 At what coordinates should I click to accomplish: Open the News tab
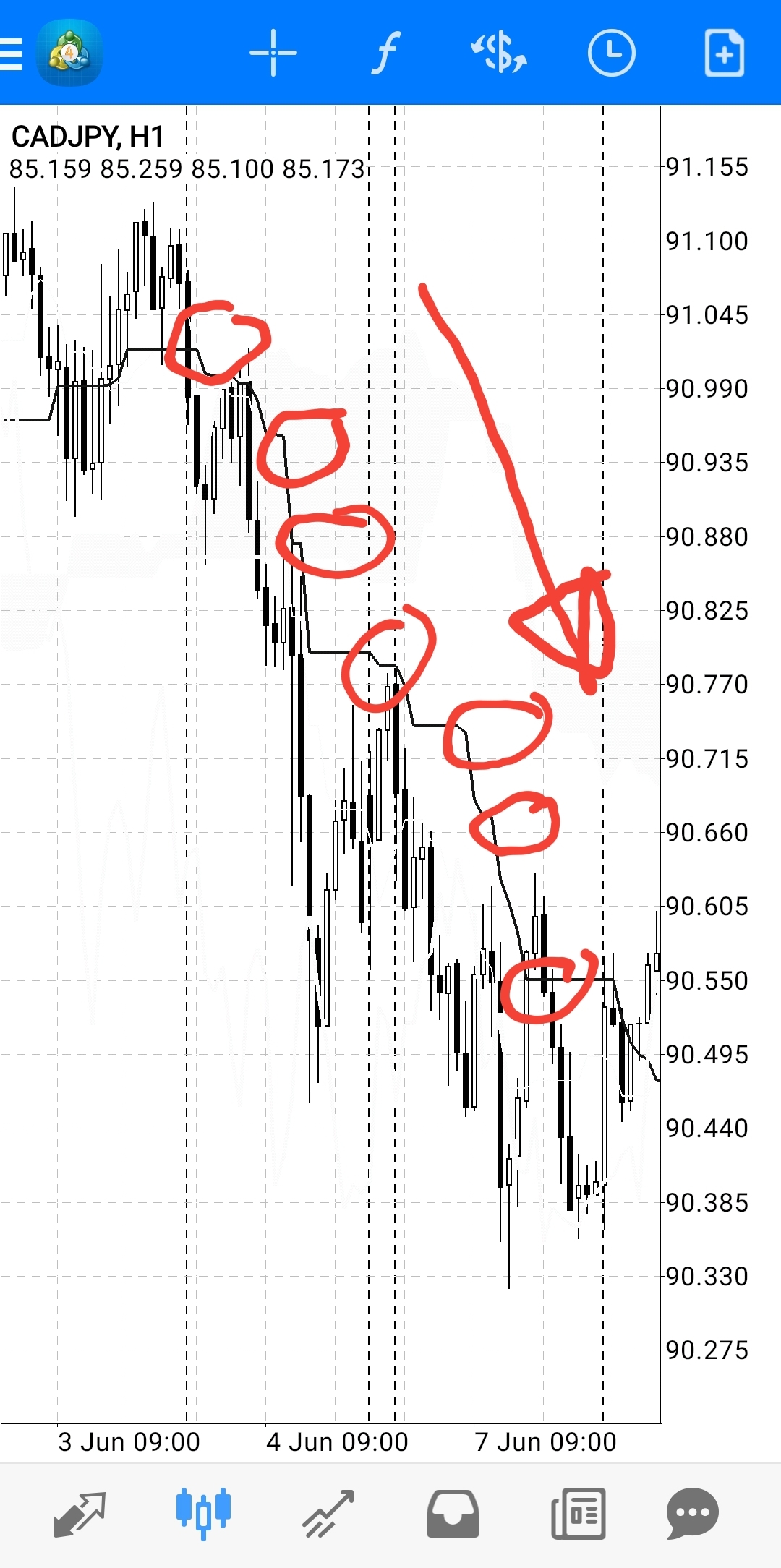[578, 1514]
